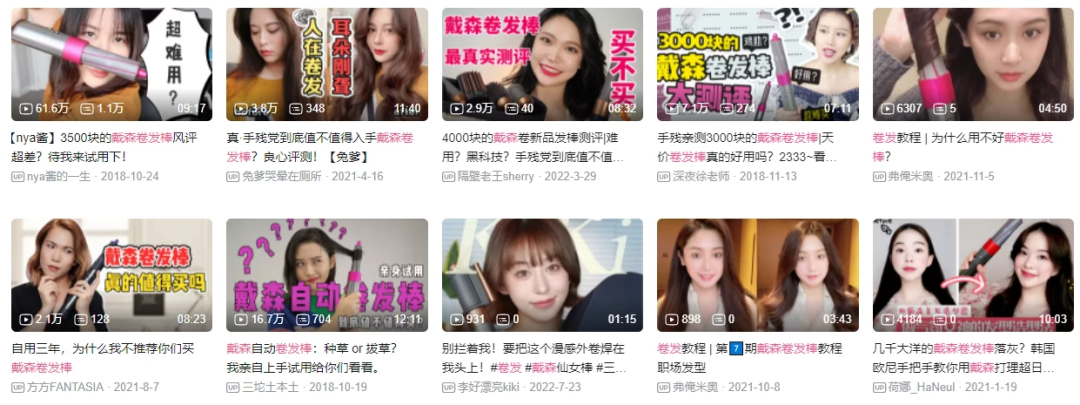The image size is (1080, 405).
Task: Play 三坨土本土's 戴森自动卷发棒 video
Action: pyautogui.click(x=326, y=275)
